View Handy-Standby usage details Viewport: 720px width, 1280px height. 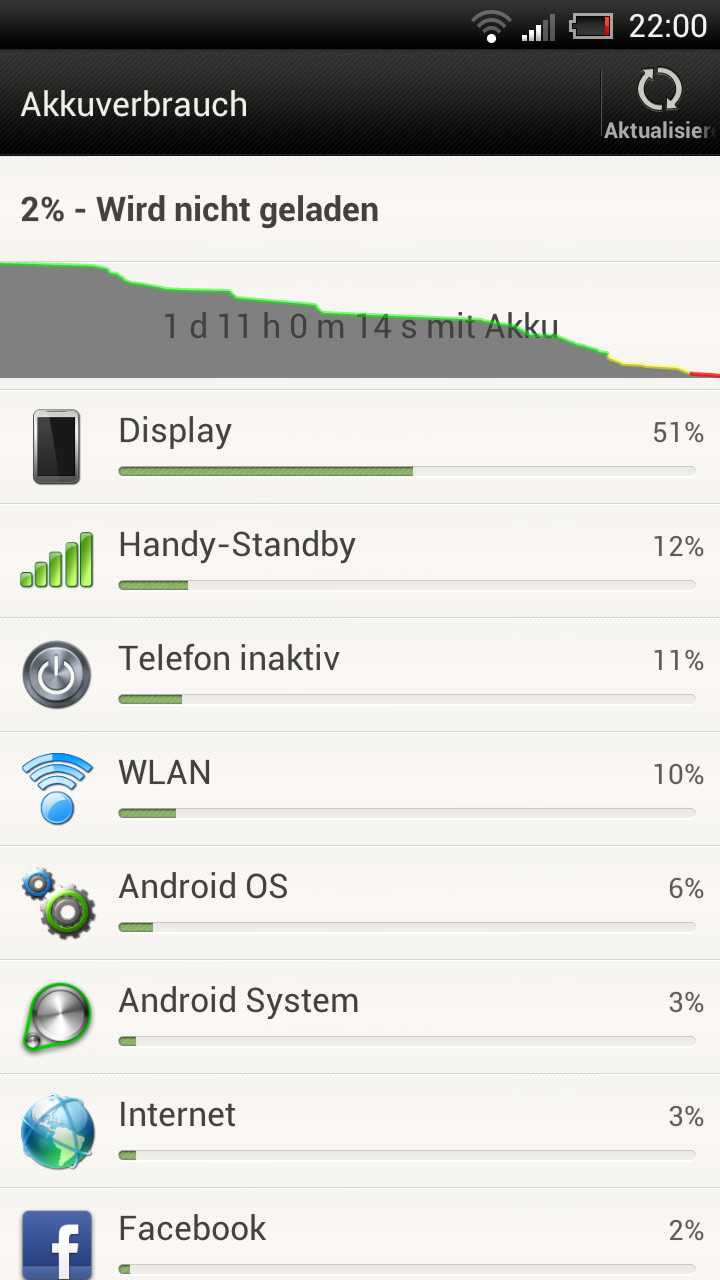coord(360,561)
